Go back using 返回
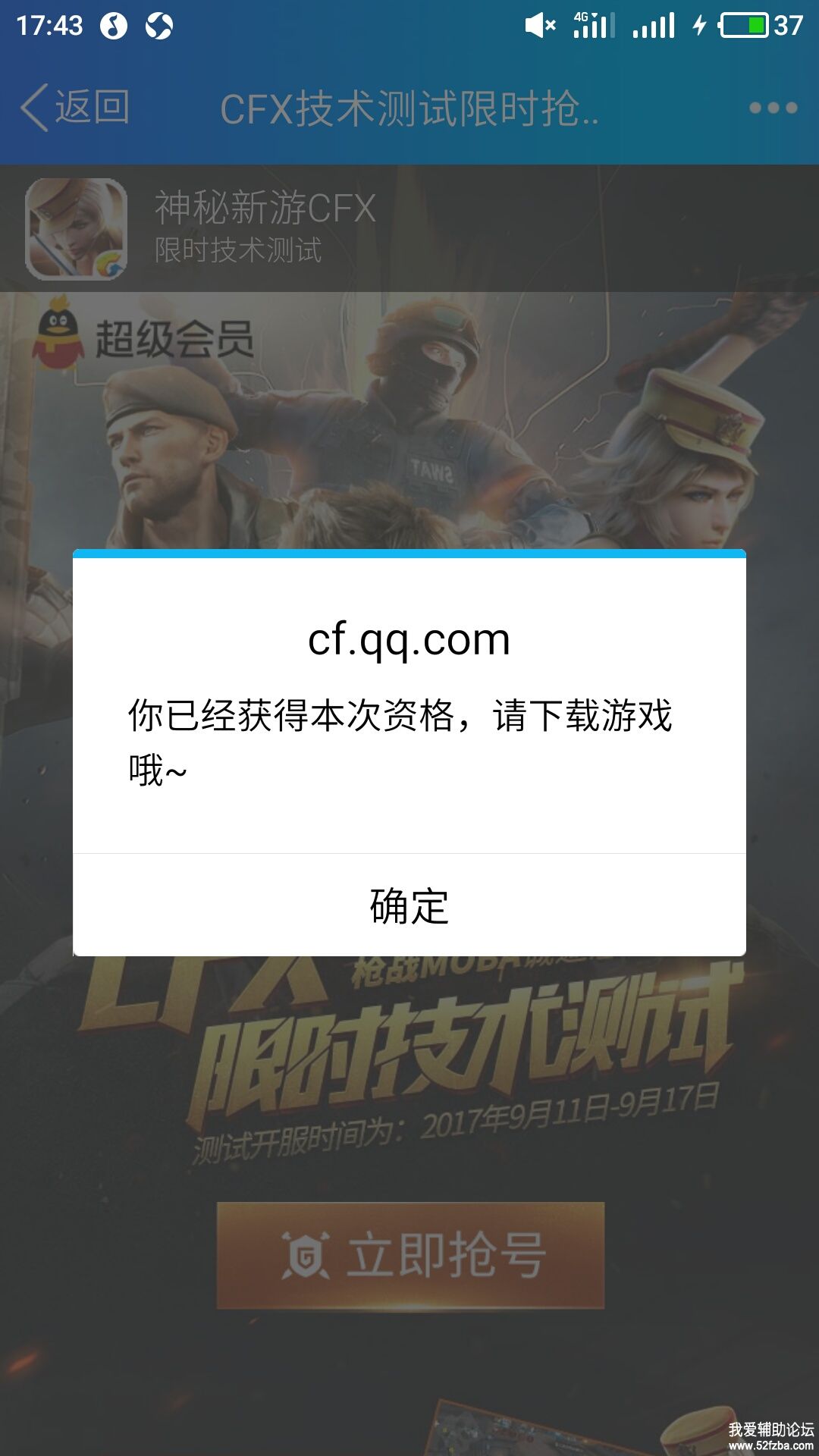The height and width of the screenshot is (1456, 819). [76, 108]
